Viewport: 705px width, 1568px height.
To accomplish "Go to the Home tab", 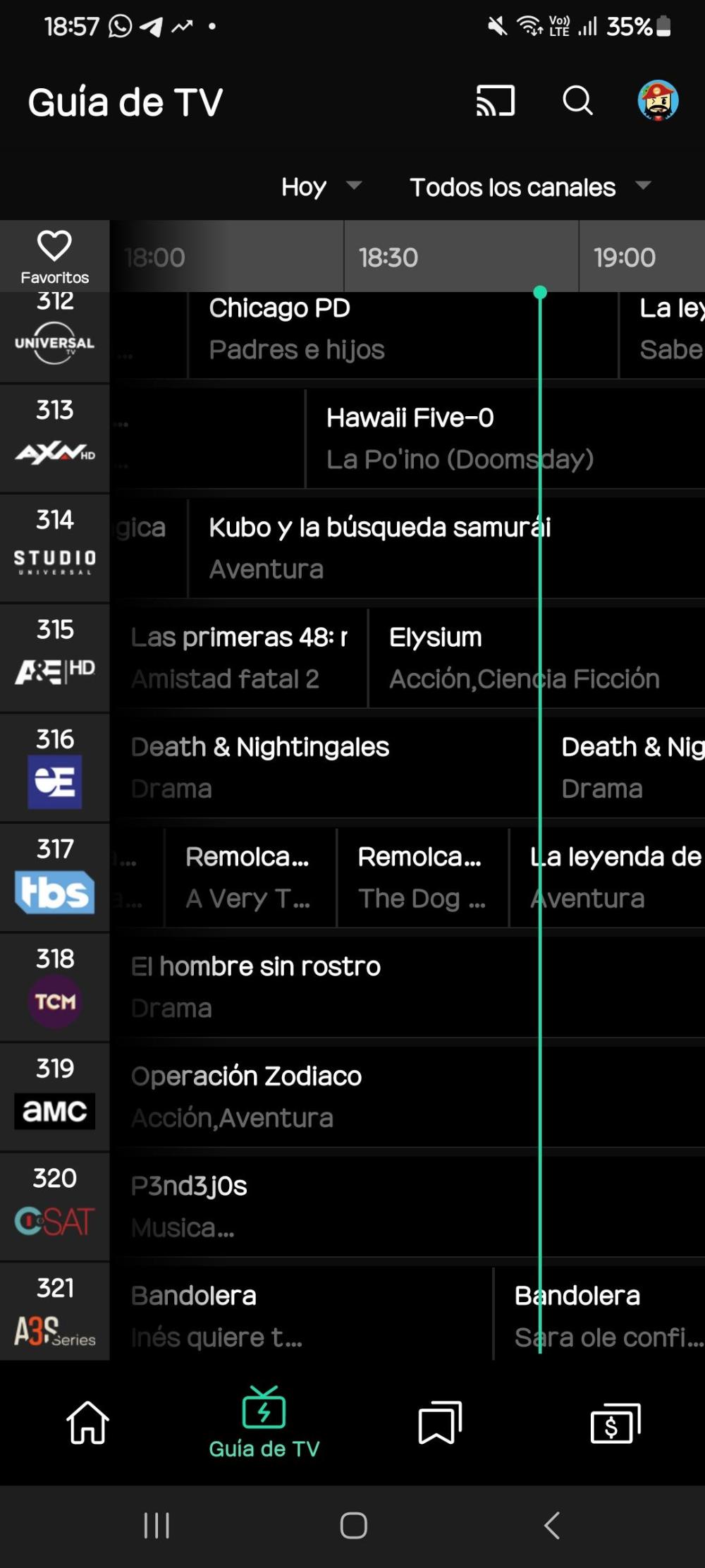I will click(87, 1422).
